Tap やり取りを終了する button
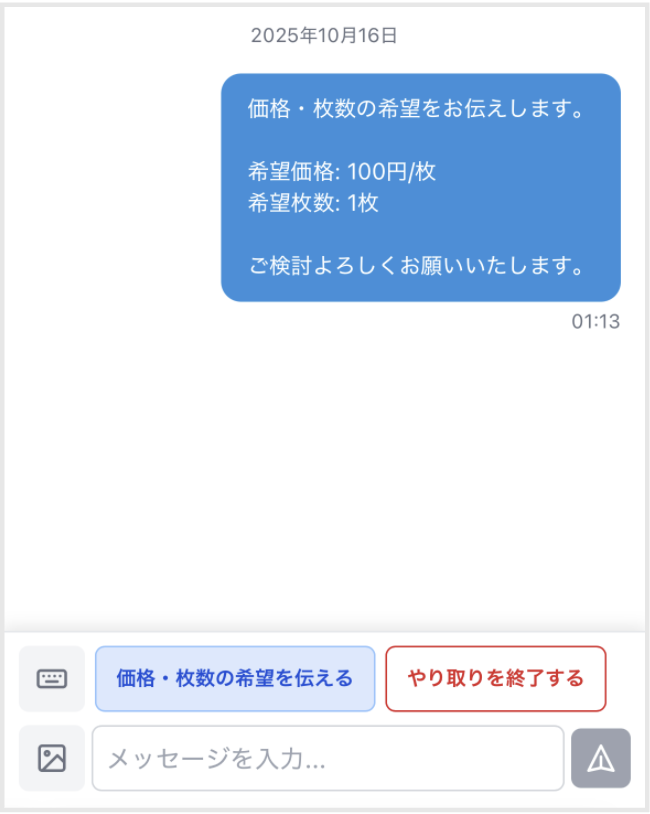The image size is (650, 814). [x=495, y=678]
